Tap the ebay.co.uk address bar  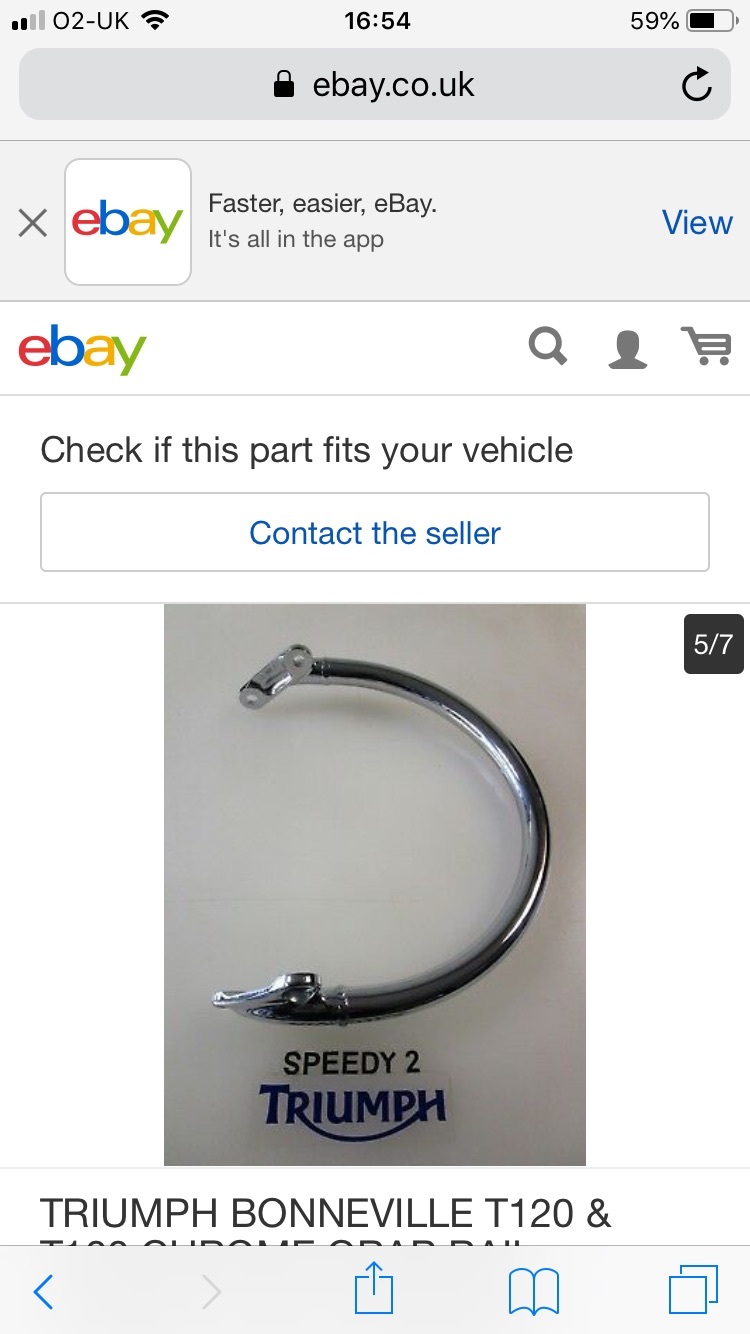[374, 86]
